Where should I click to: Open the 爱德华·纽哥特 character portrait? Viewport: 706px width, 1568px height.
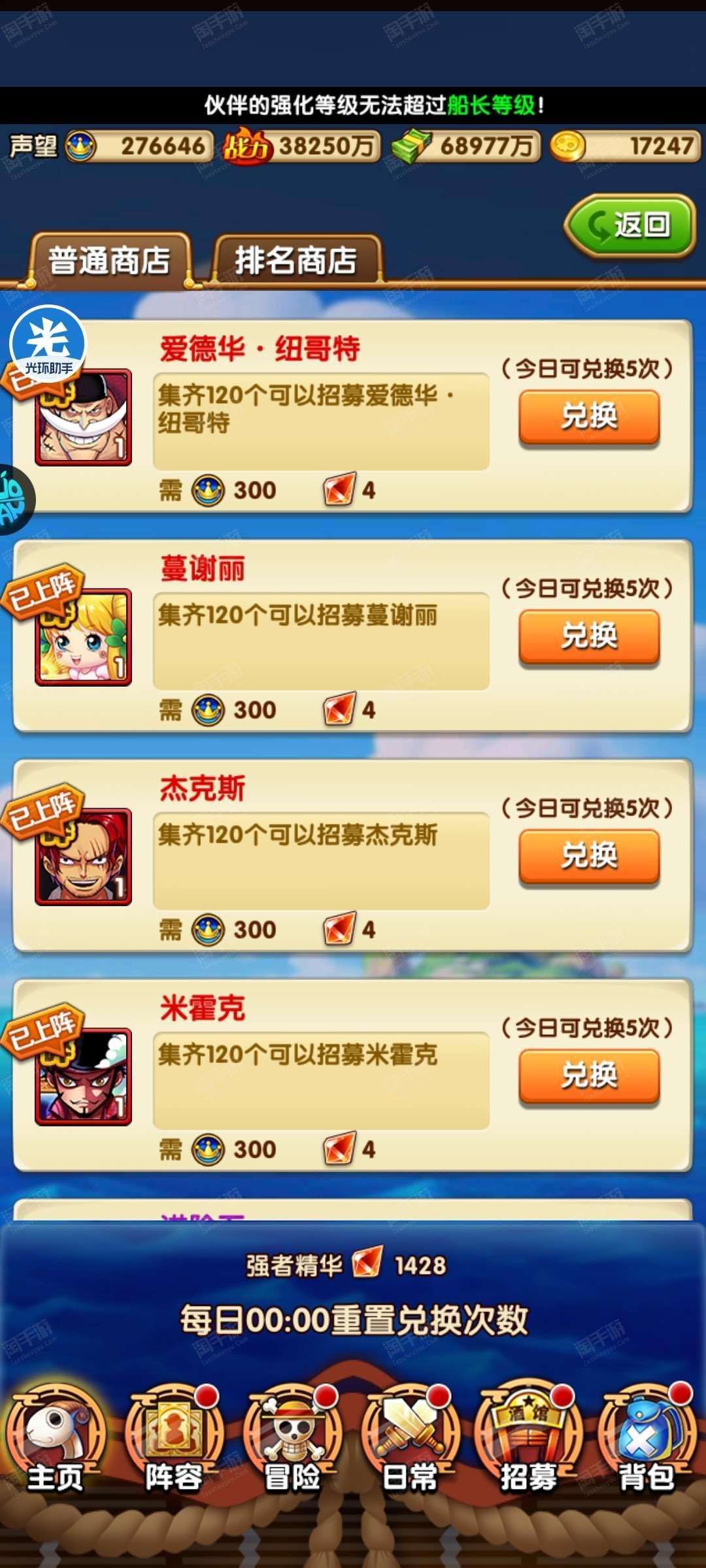tap(84, 418)
